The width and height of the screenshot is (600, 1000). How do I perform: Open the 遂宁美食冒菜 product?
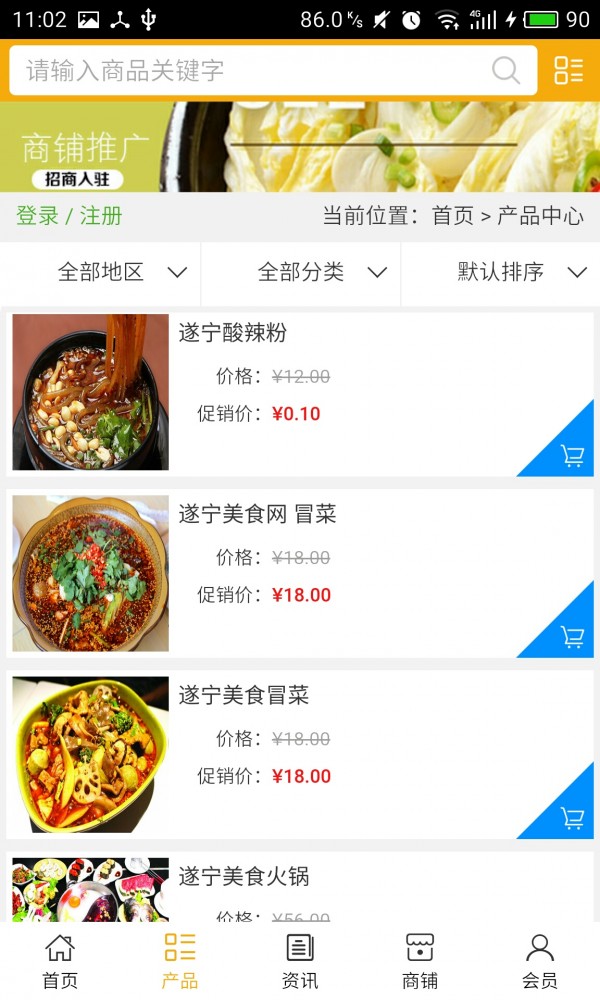[x=243, y=695]
